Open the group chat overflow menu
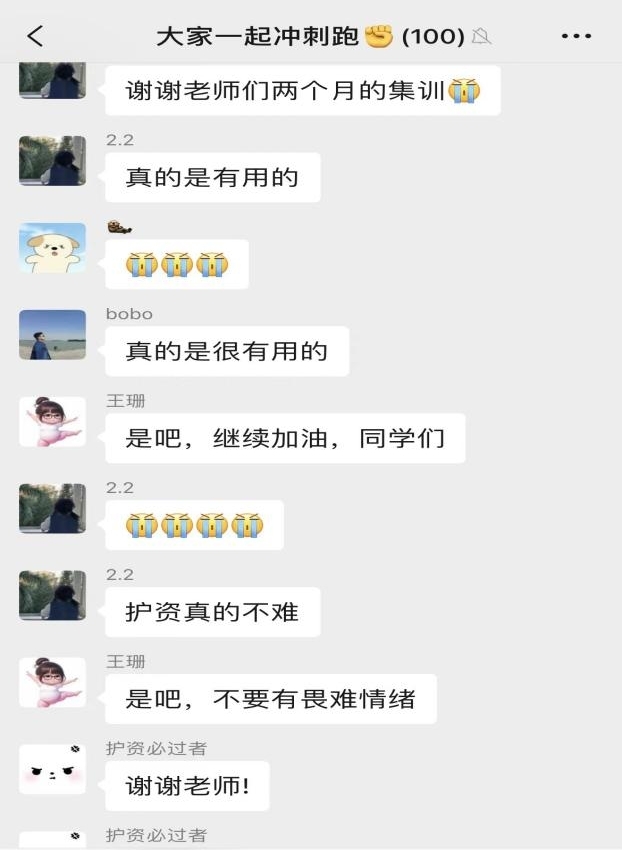This screenshot has height=850, width=628. pos(576,37)
